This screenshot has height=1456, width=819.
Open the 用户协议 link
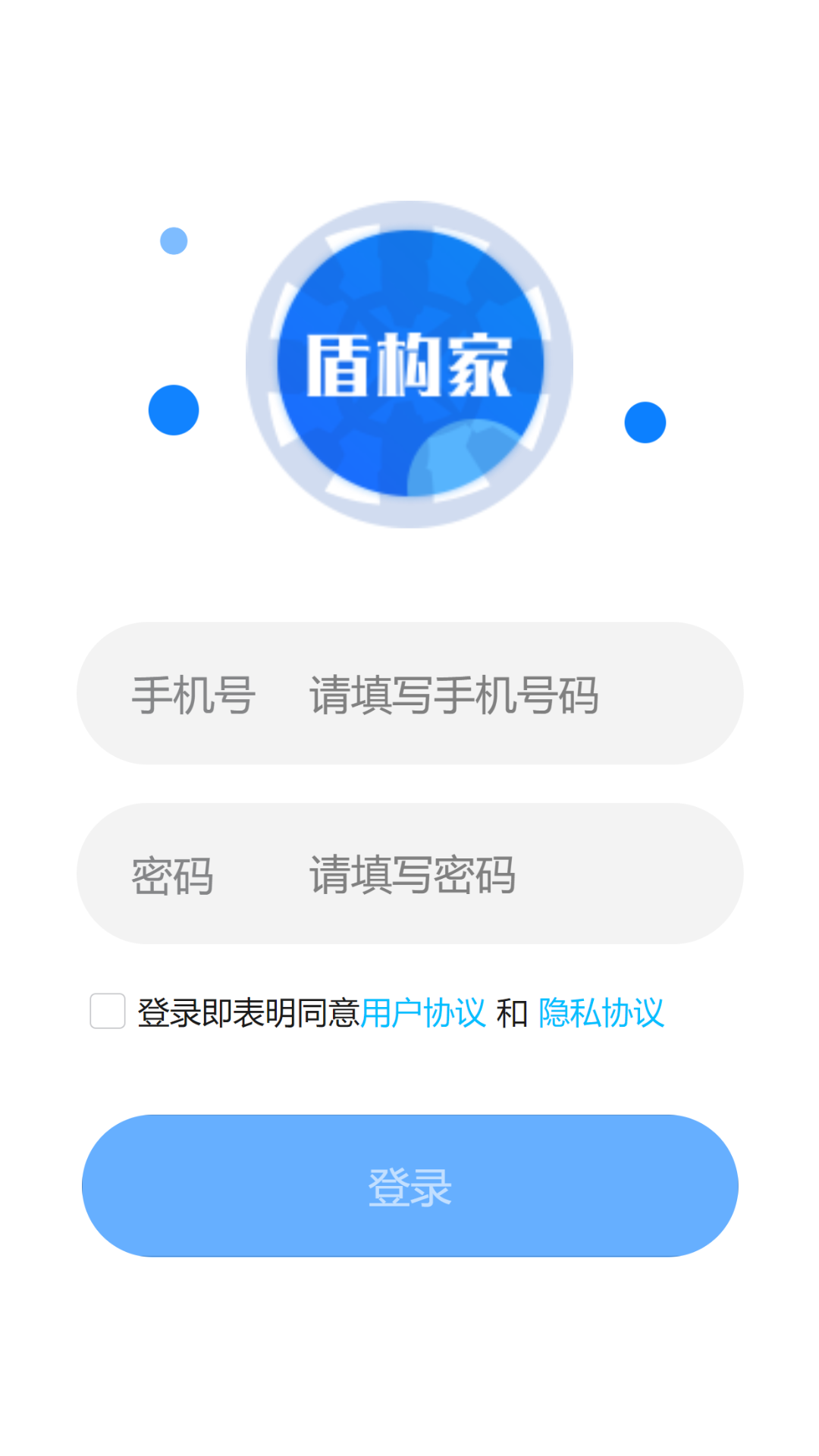(x=422, y=1013)
